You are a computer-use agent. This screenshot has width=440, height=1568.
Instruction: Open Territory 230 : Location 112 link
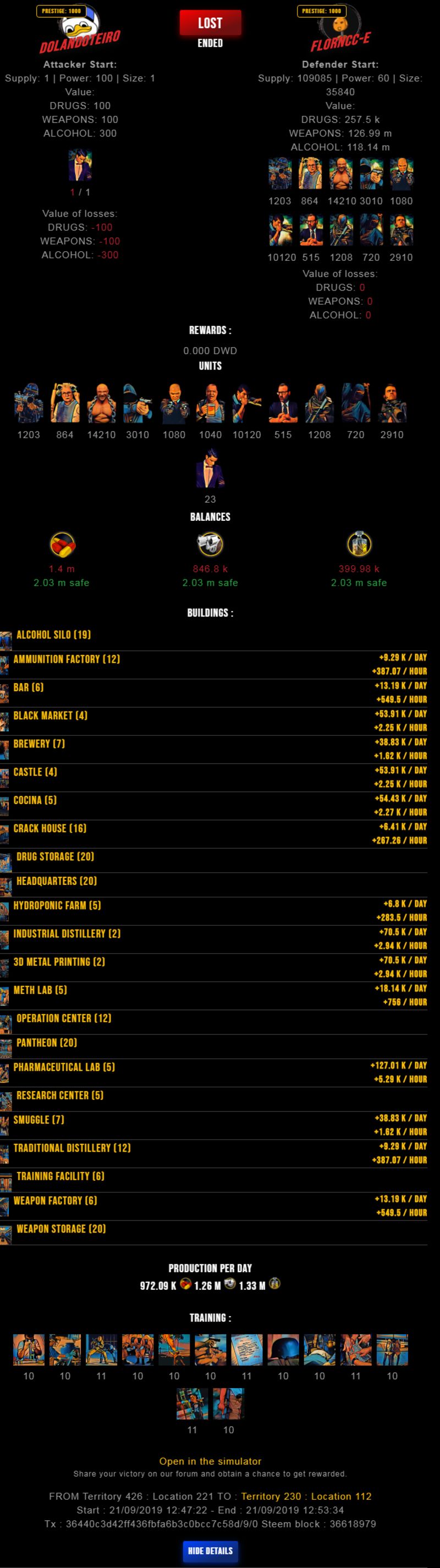pos(305,1496)
